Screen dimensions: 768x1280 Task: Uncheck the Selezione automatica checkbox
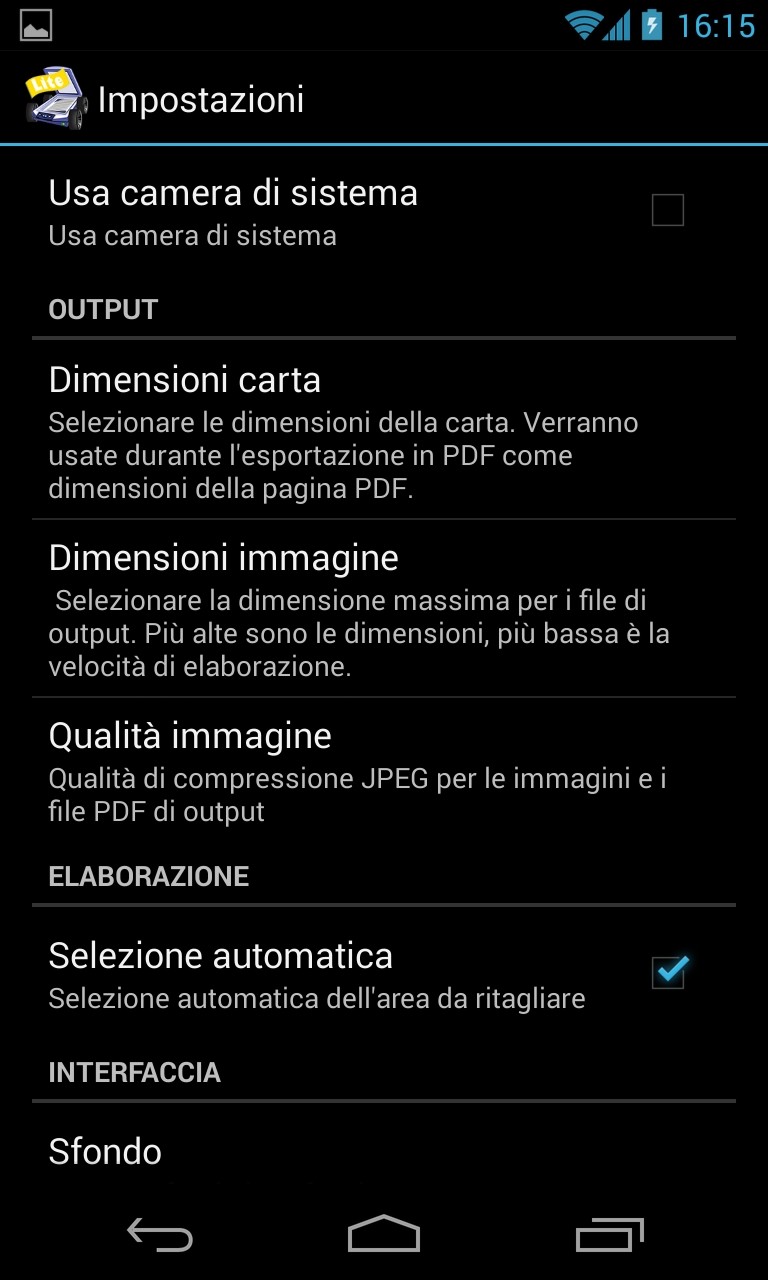[667, 972]
